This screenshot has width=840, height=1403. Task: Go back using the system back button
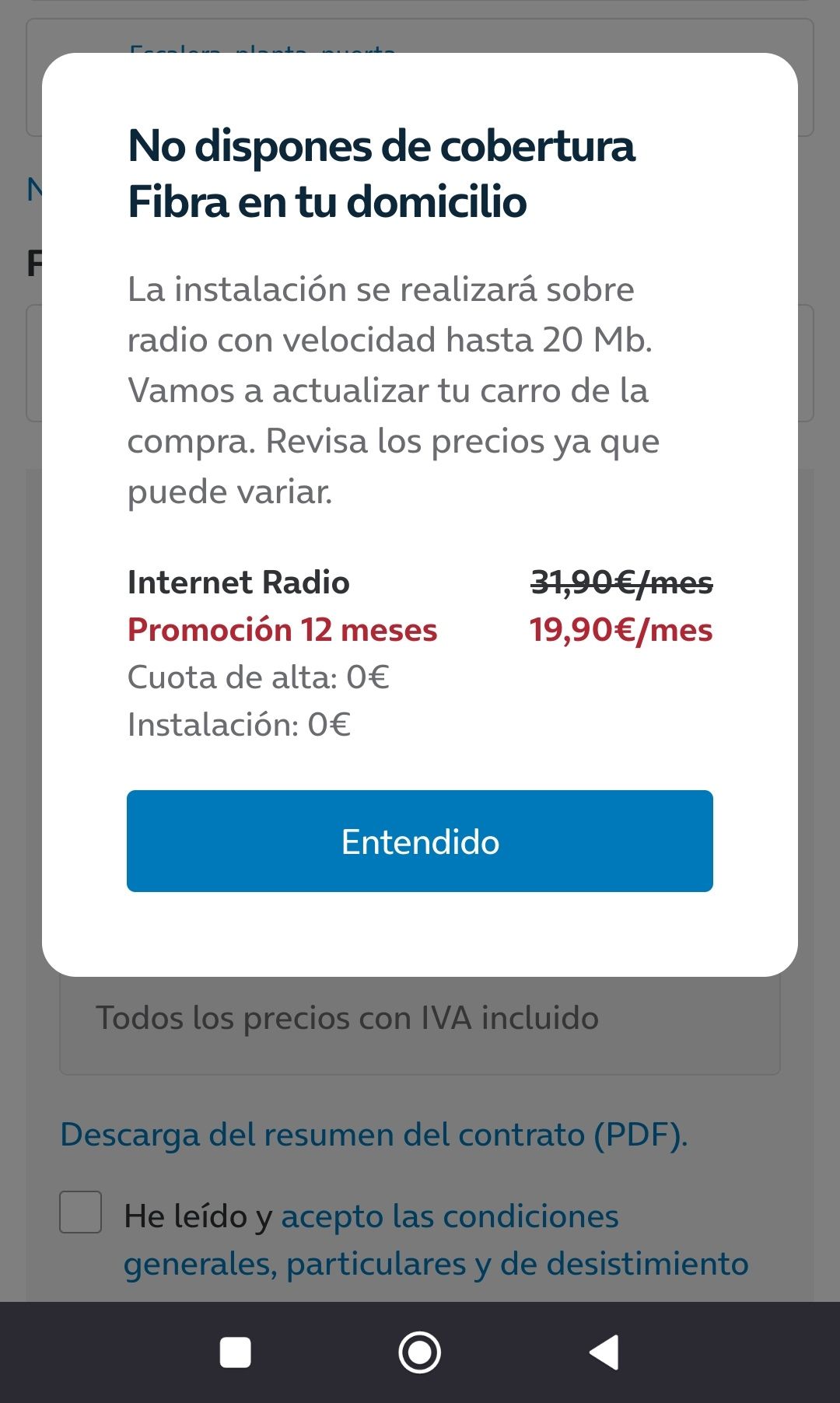[604, 1352]
